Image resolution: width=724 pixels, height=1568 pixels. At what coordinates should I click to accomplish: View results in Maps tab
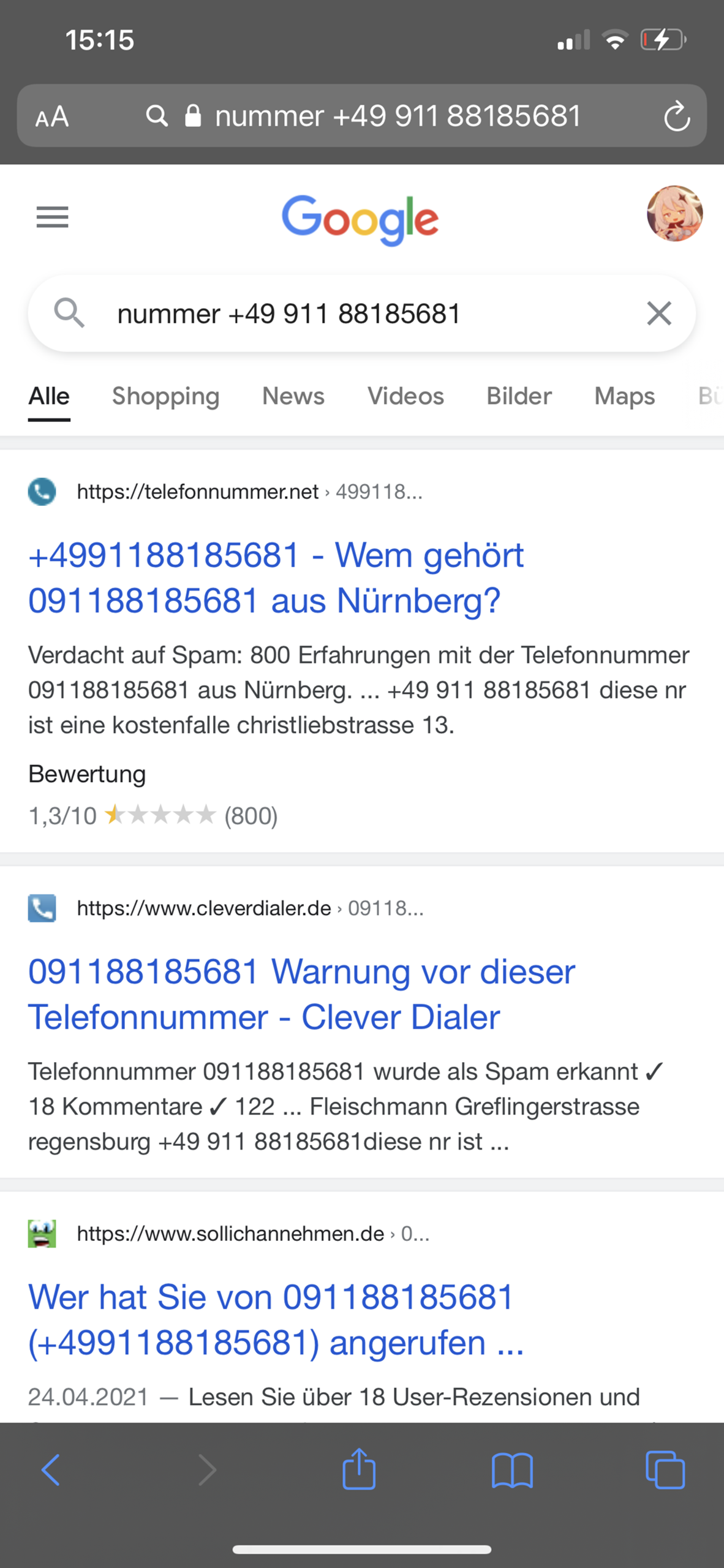pos(624,396)
